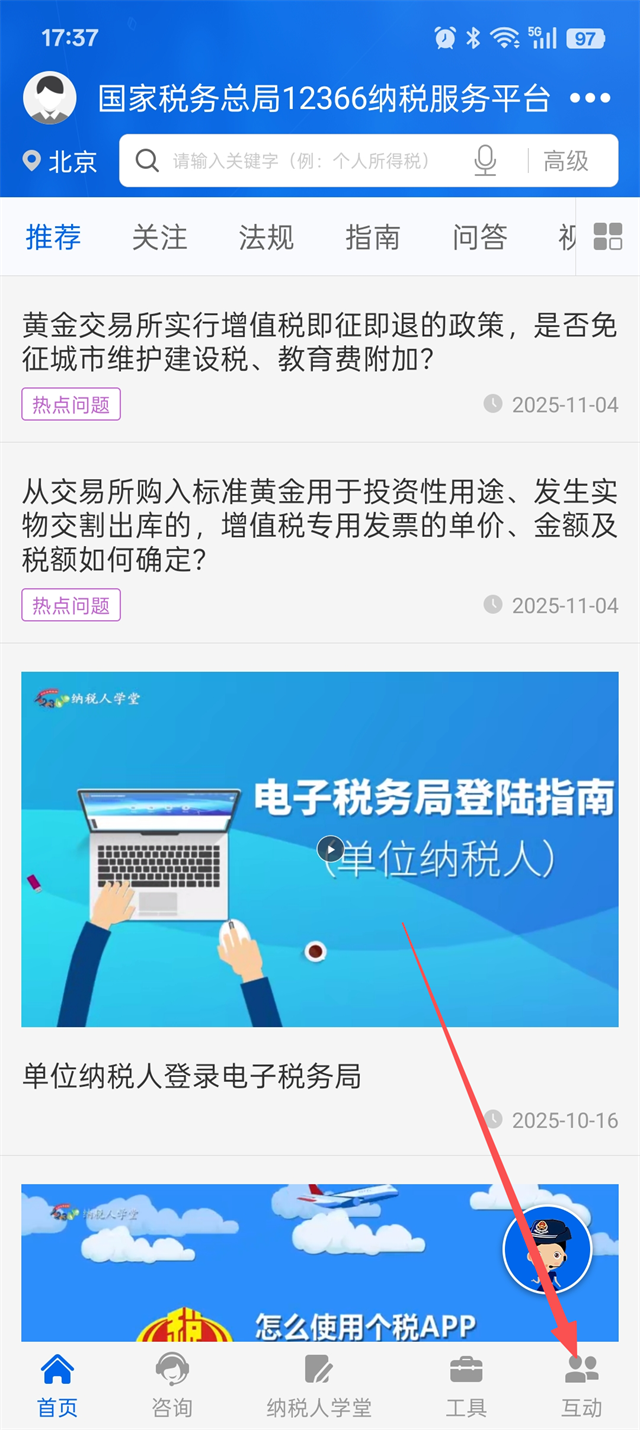
Task: Play the 电子税务局登陆指南 video
Action: point(331,849)
